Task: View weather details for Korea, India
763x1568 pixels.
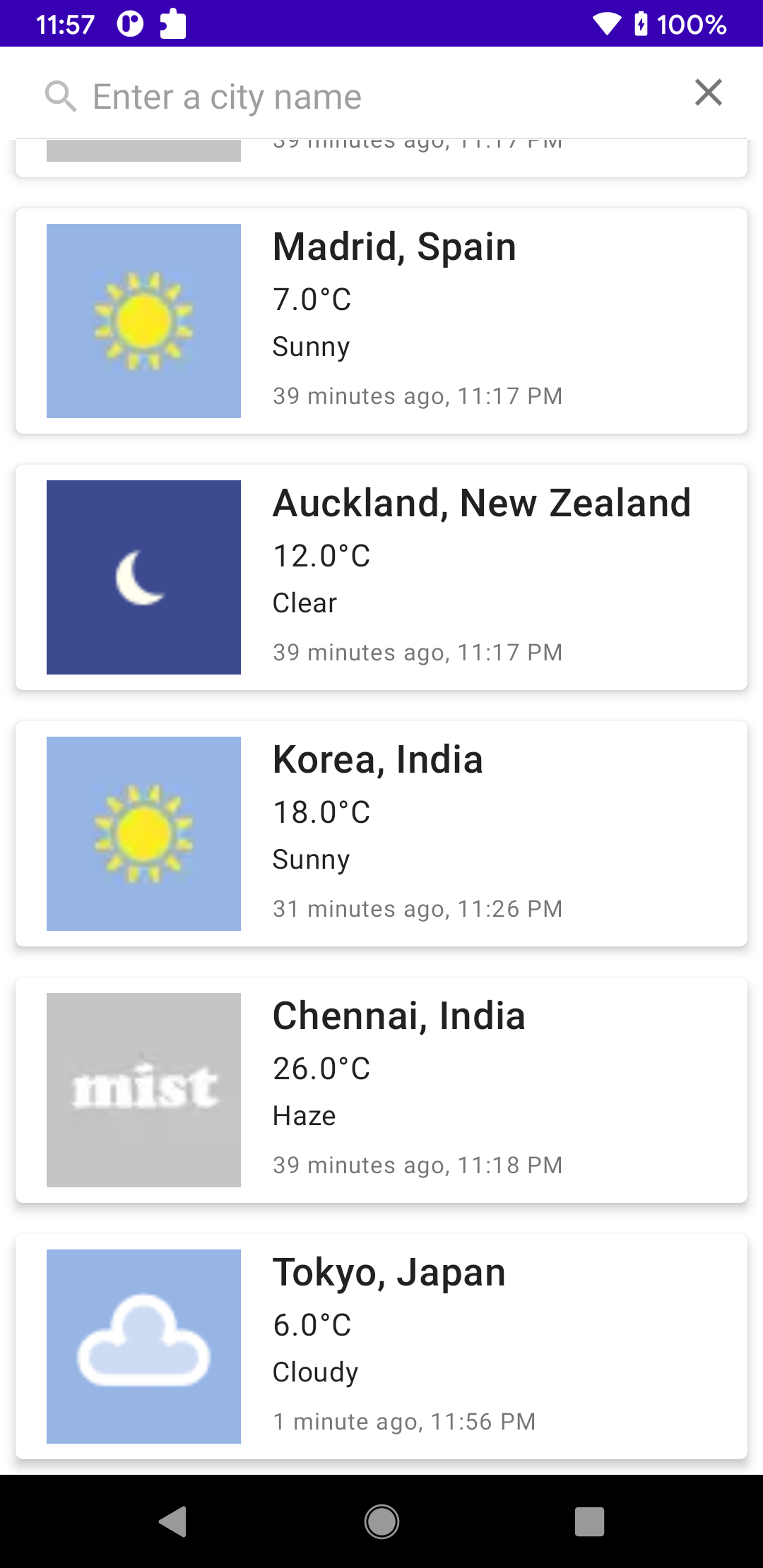Action: click(381, 833)
